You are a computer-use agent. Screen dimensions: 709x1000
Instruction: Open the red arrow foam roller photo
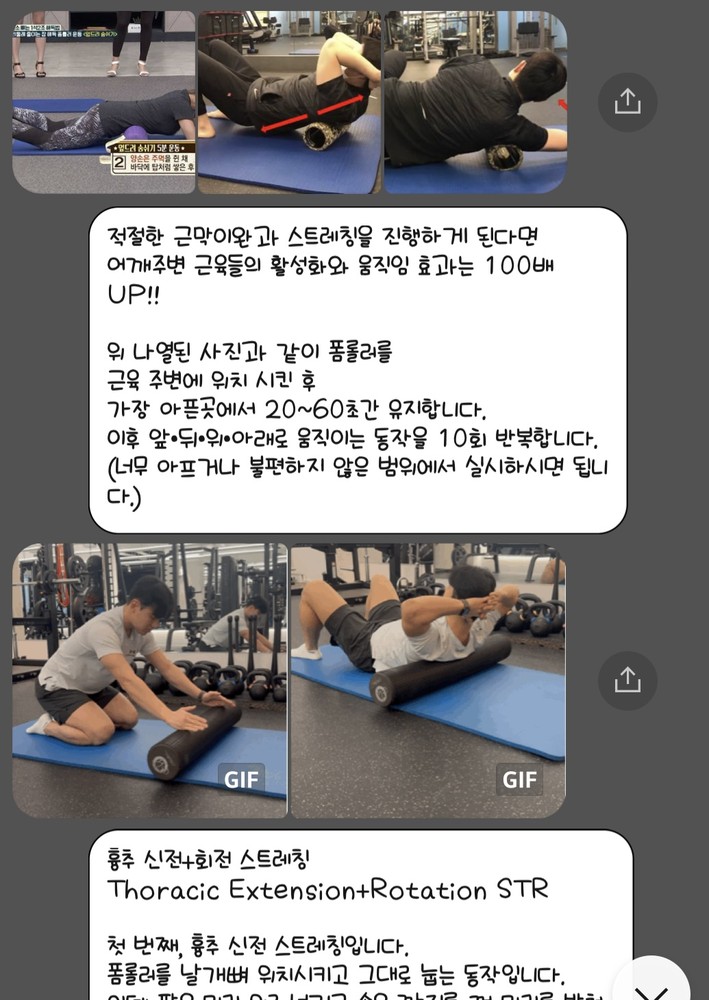pos(289,102)
